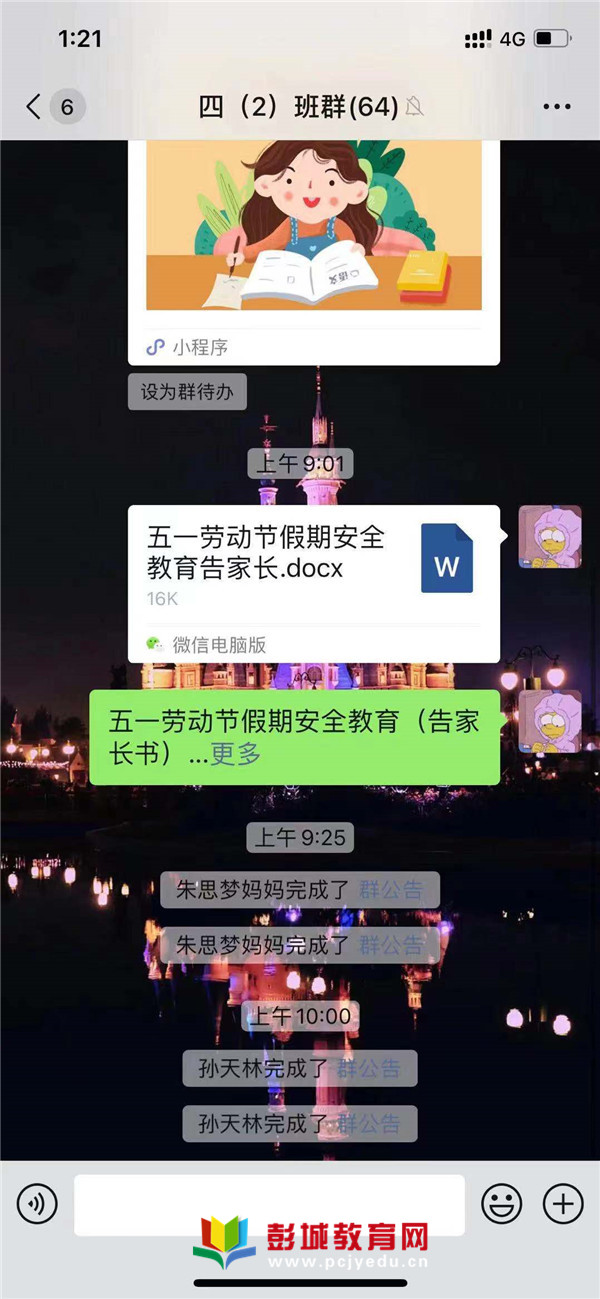Expand the message via 更多 link

point(236,754)
